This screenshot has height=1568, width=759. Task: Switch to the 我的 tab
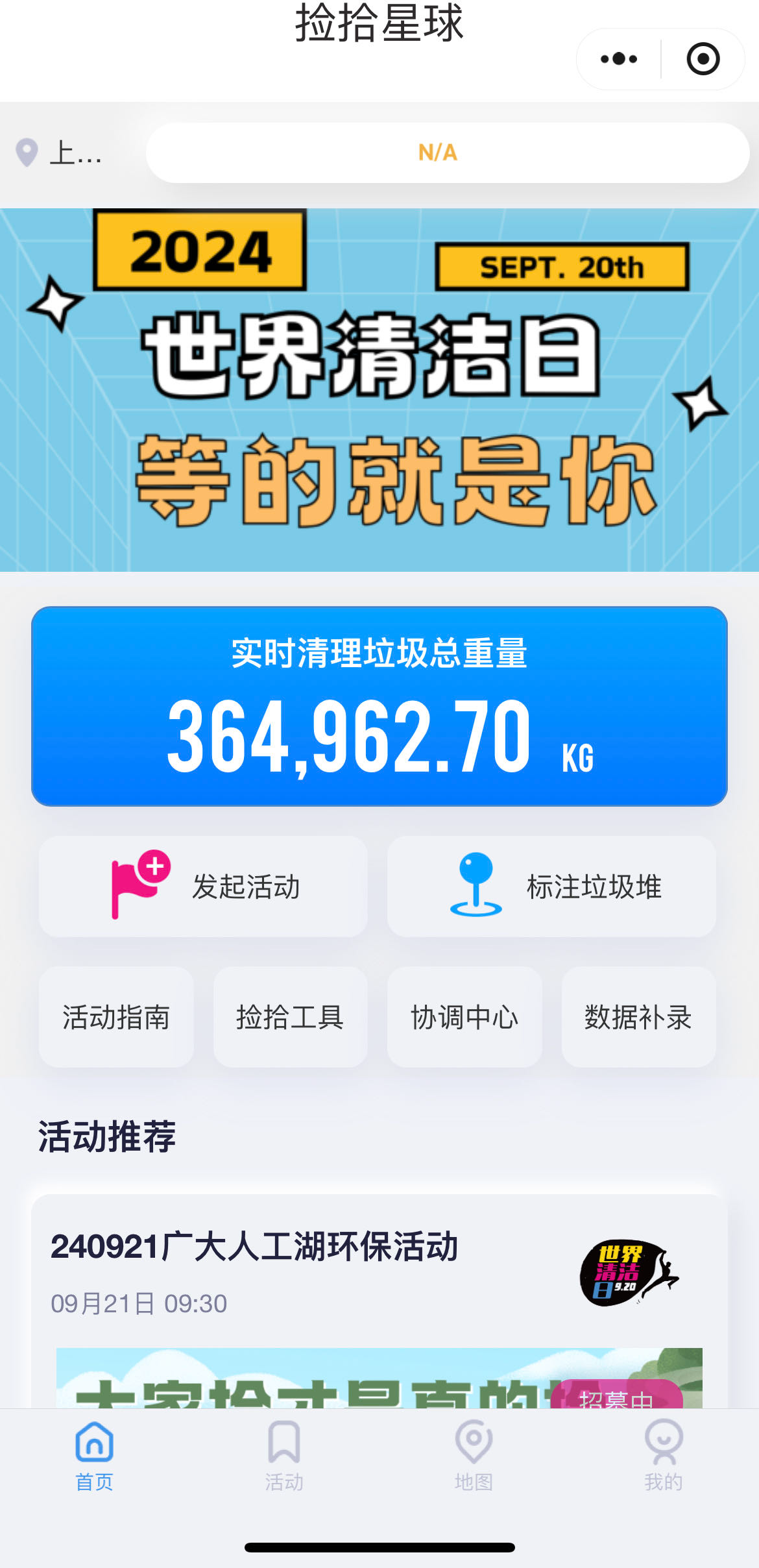663,1455
